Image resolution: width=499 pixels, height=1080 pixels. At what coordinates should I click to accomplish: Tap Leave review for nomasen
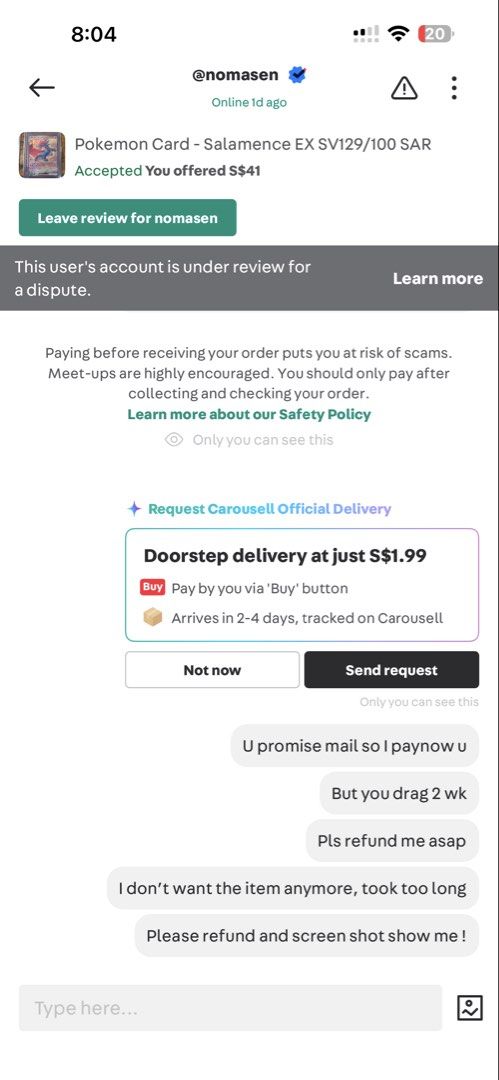click(128, 218)
